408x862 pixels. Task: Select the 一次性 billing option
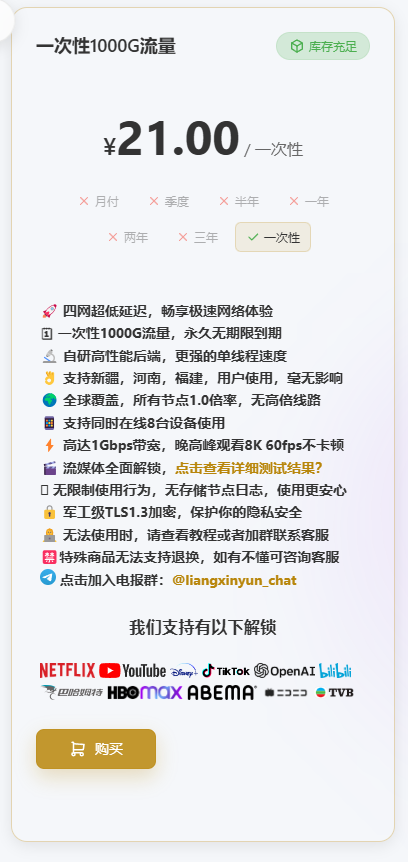[273, 237]
